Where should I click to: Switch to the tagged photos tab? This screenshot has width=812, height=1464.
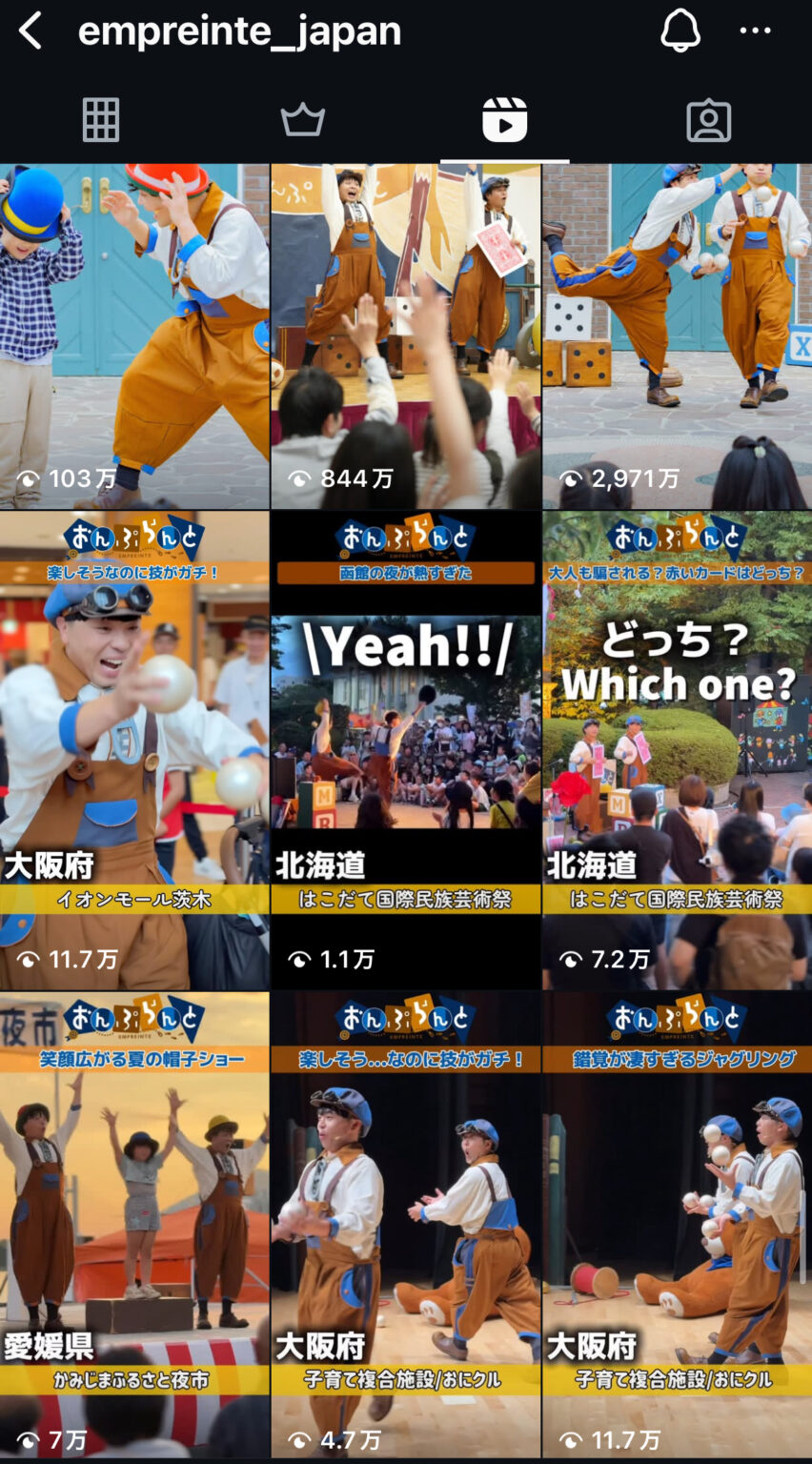pos(708,120)
